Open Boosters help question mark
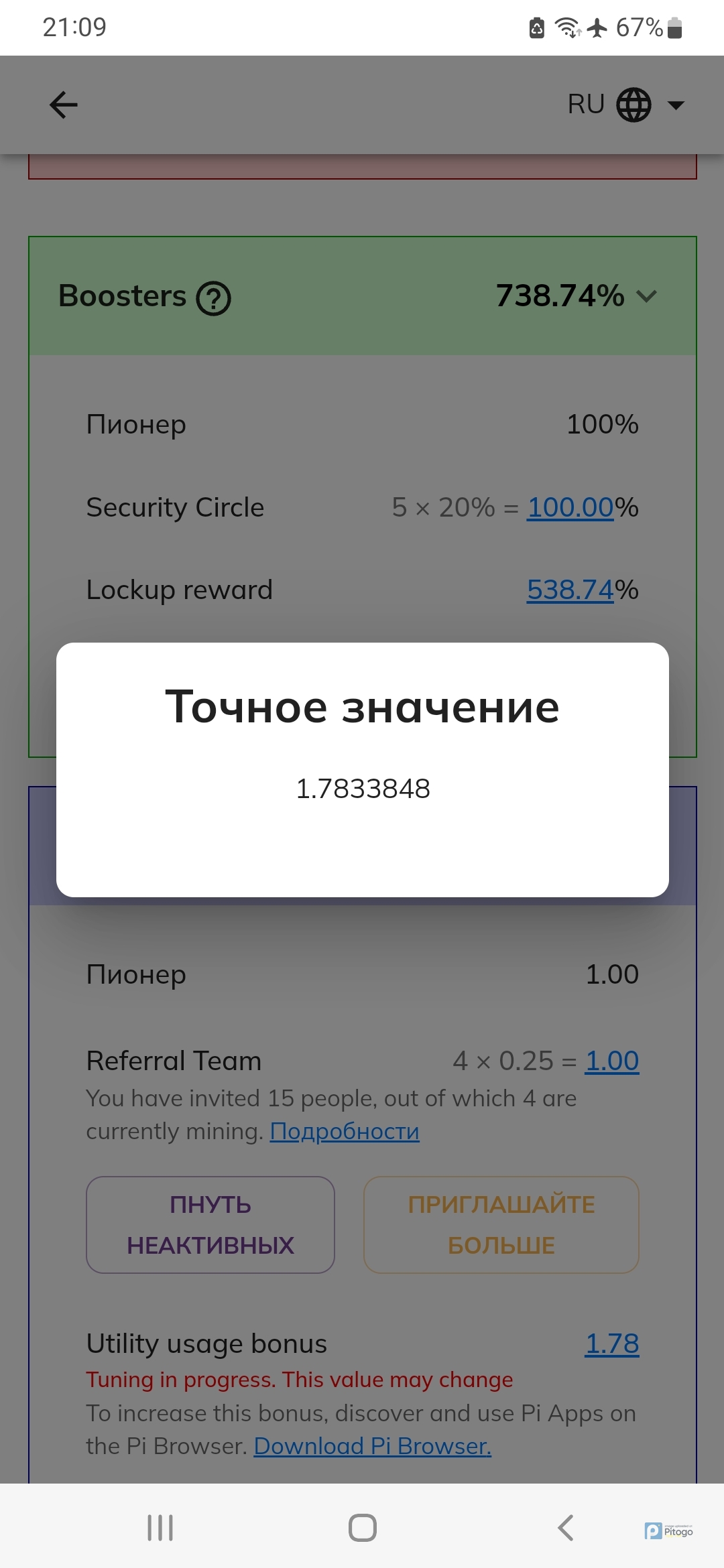This screenshot has height=1568, width=724. tap(213, 298)
